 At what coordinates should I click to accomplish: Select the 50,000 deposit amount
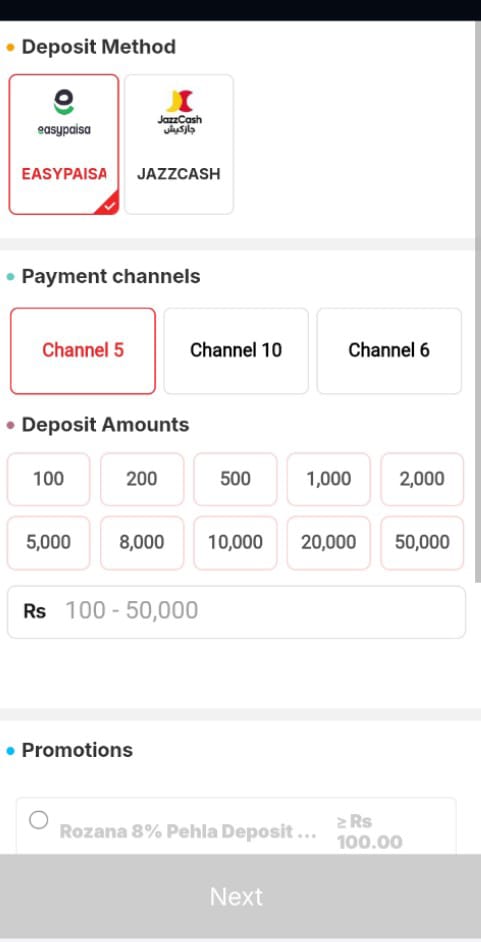click(x=422, y=543)
